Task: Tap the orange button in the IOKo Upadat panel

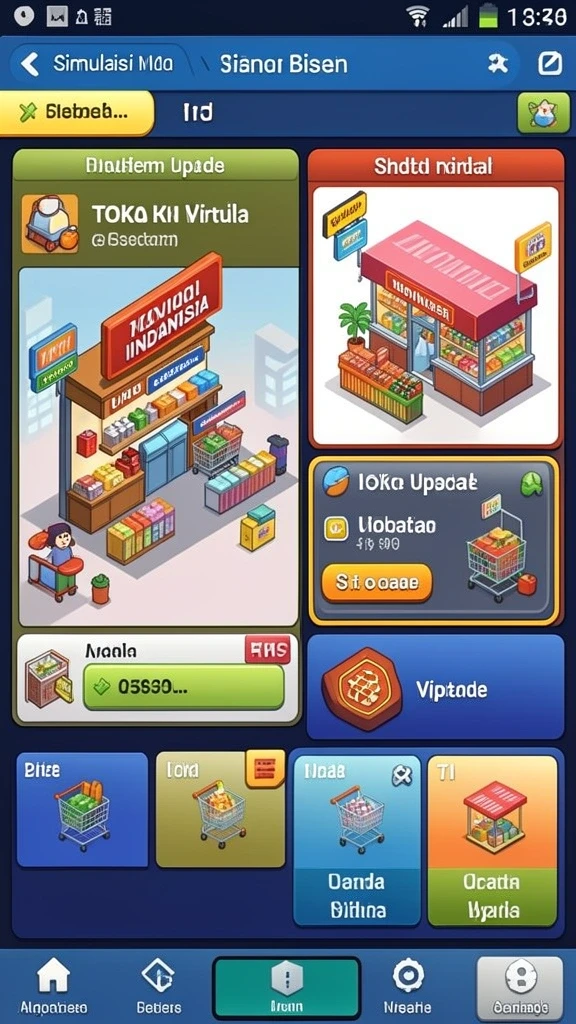Action: [377, 582]
